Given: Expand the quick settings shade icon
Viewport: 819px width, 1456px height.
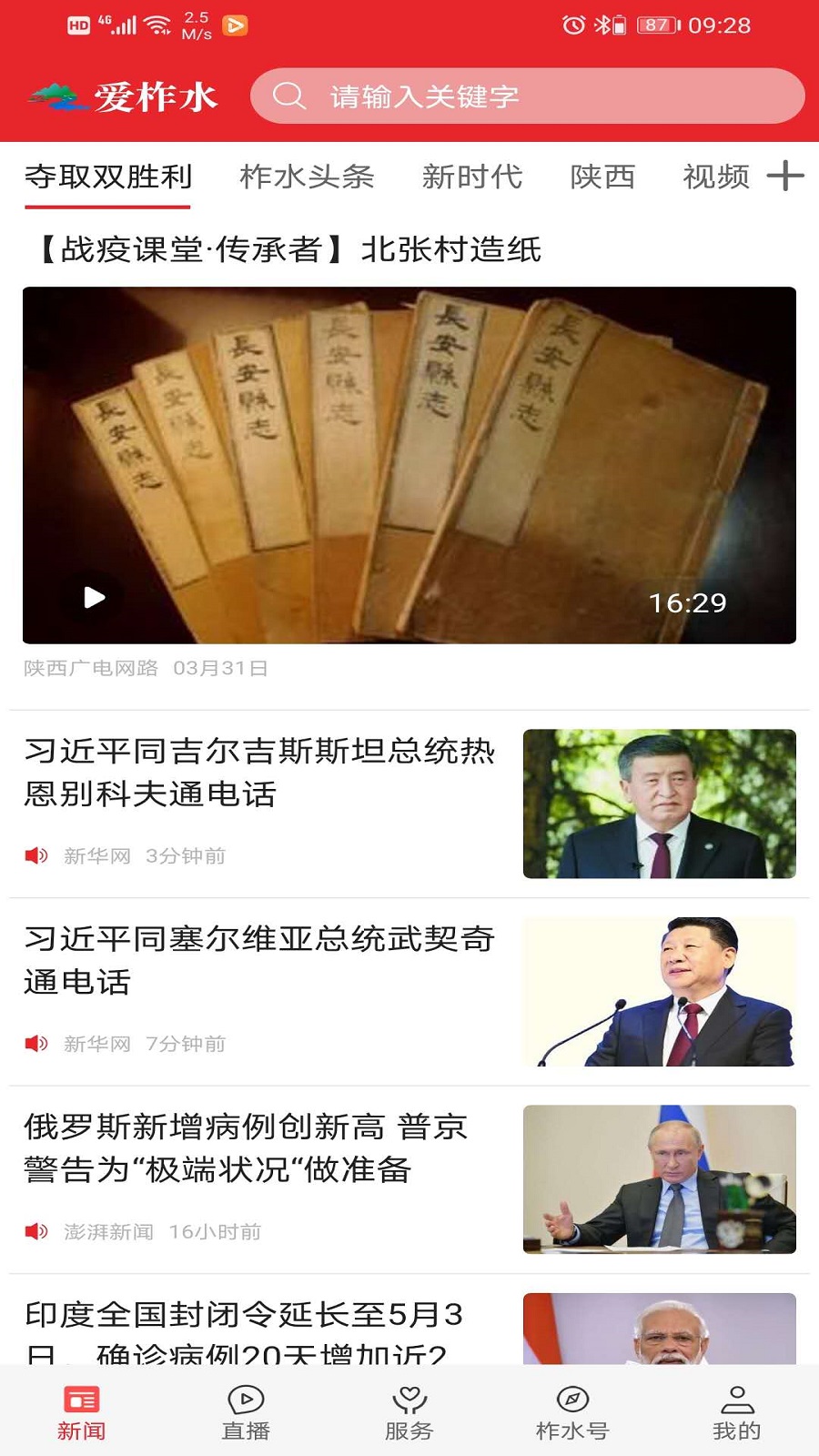Looking at the screenshot, I should (409, 25).
